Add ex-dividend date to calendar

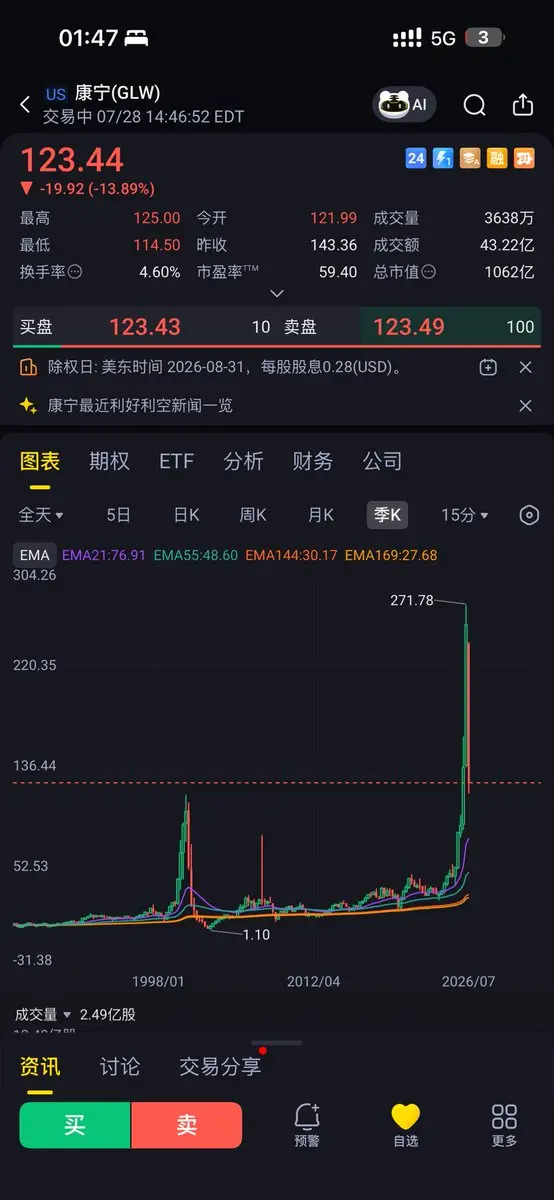(488, 367)
